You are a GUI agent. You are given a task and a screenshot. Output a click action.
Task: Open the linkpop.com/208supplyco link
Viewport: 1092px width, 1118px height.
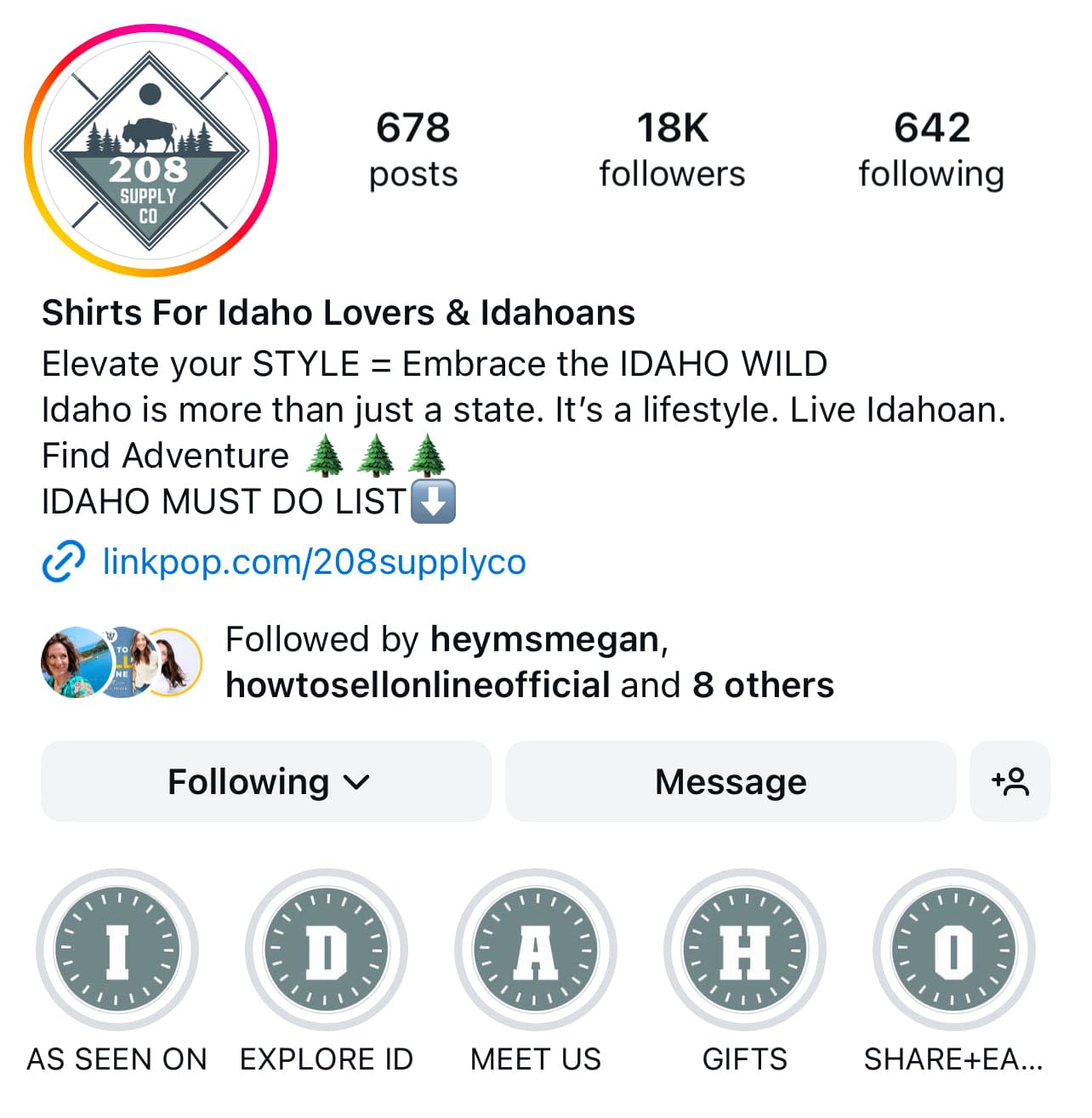tap(313, 562)
